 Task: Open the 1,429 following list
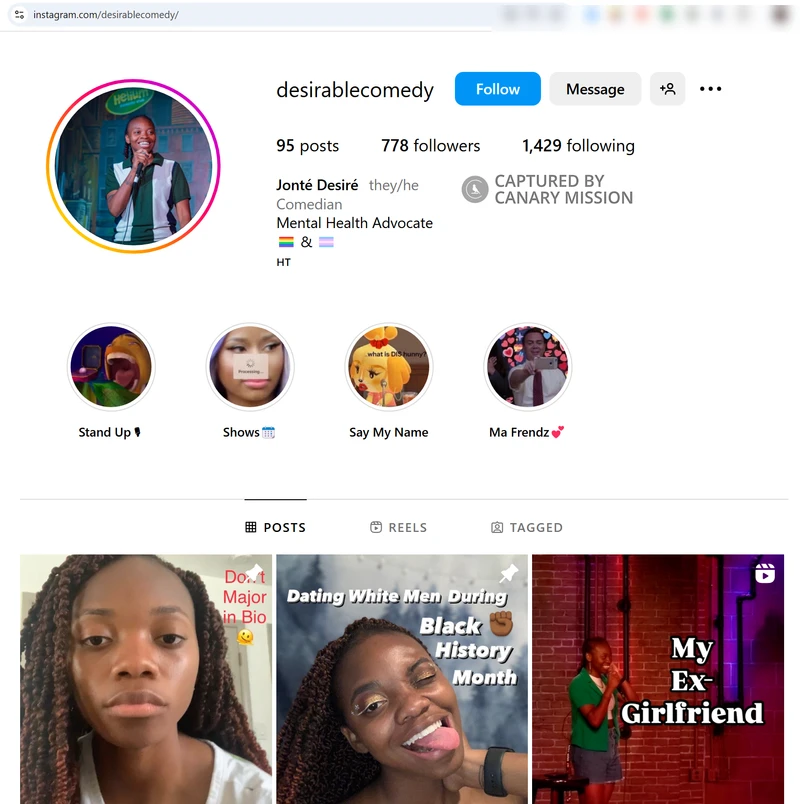tap(577, 146)
